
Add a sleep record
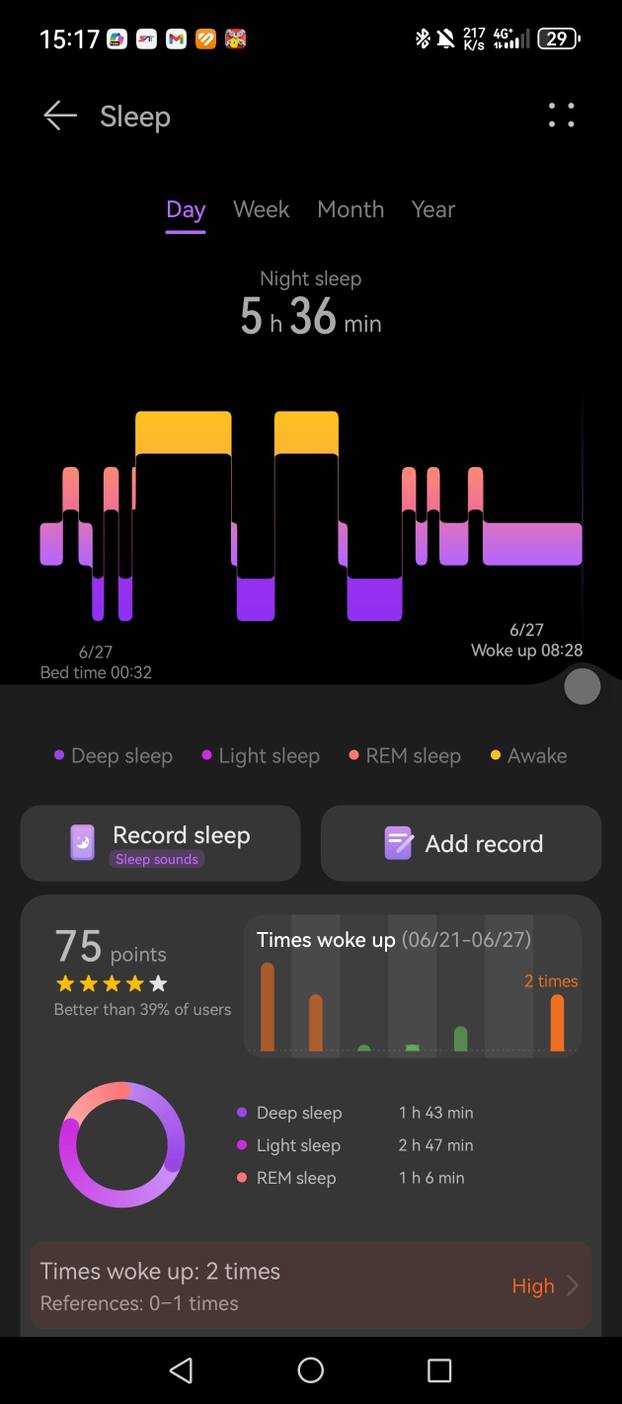tap(461, 843)
